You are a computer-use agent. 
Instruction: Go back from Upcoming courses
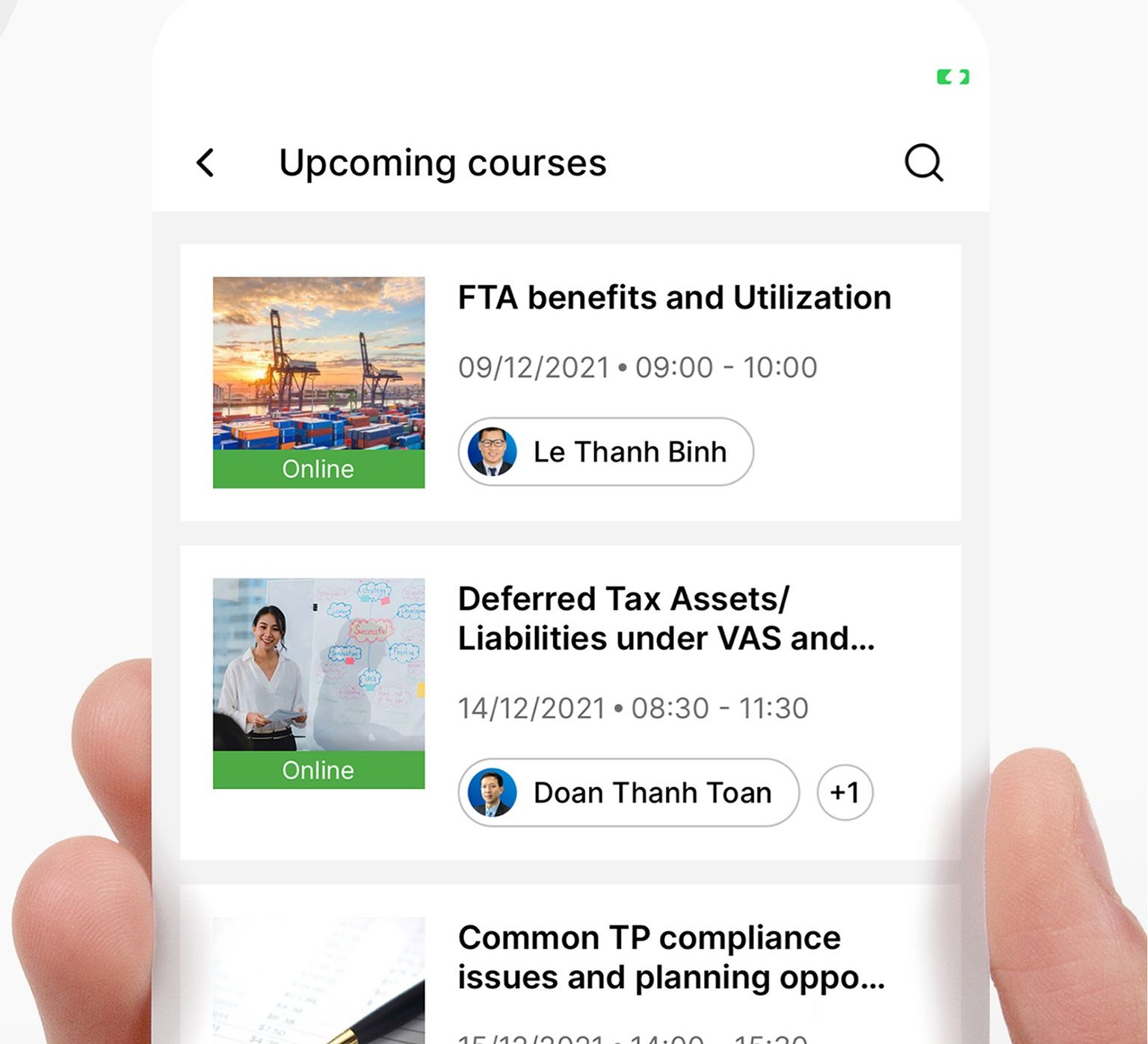pos(206,162)
